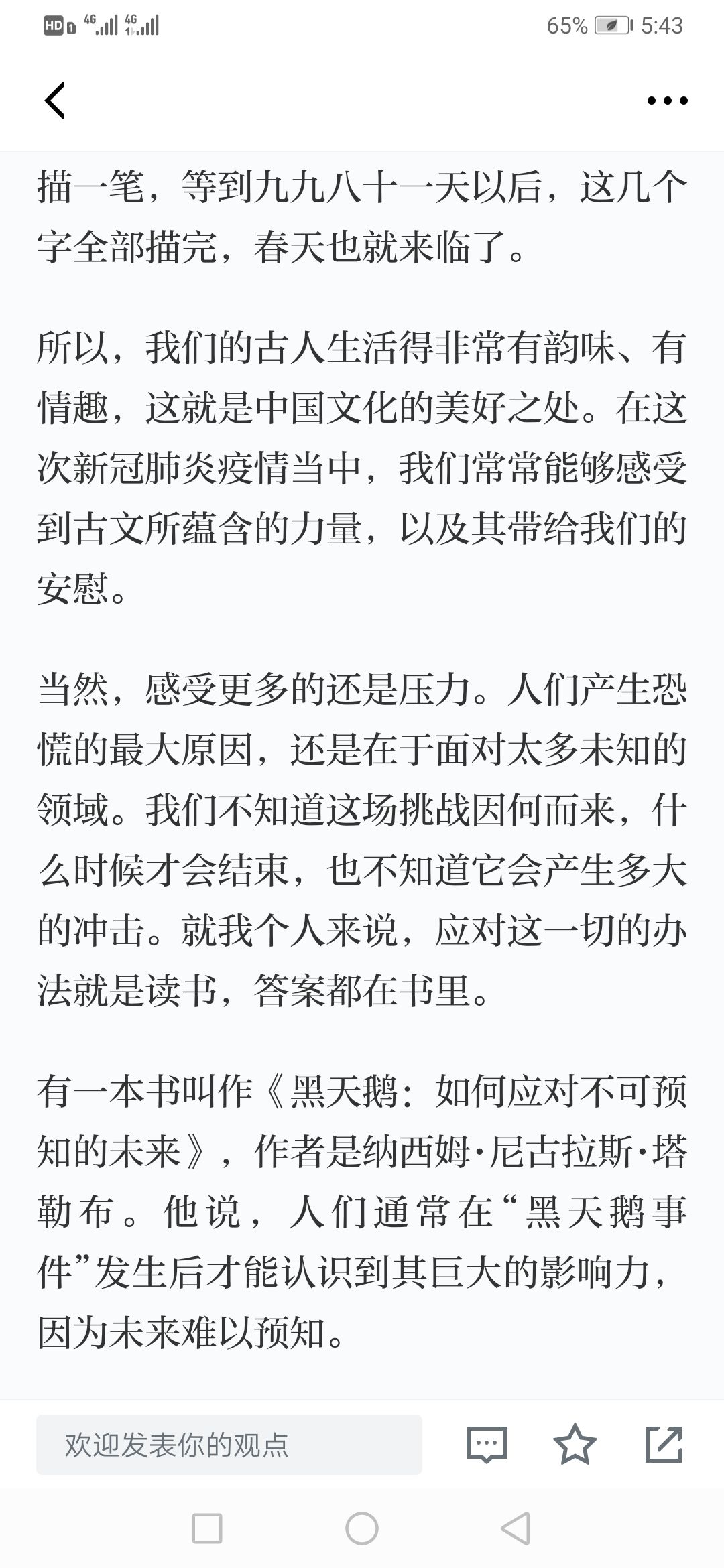
Task: Tap the system home button
Action: [362, 1528]
